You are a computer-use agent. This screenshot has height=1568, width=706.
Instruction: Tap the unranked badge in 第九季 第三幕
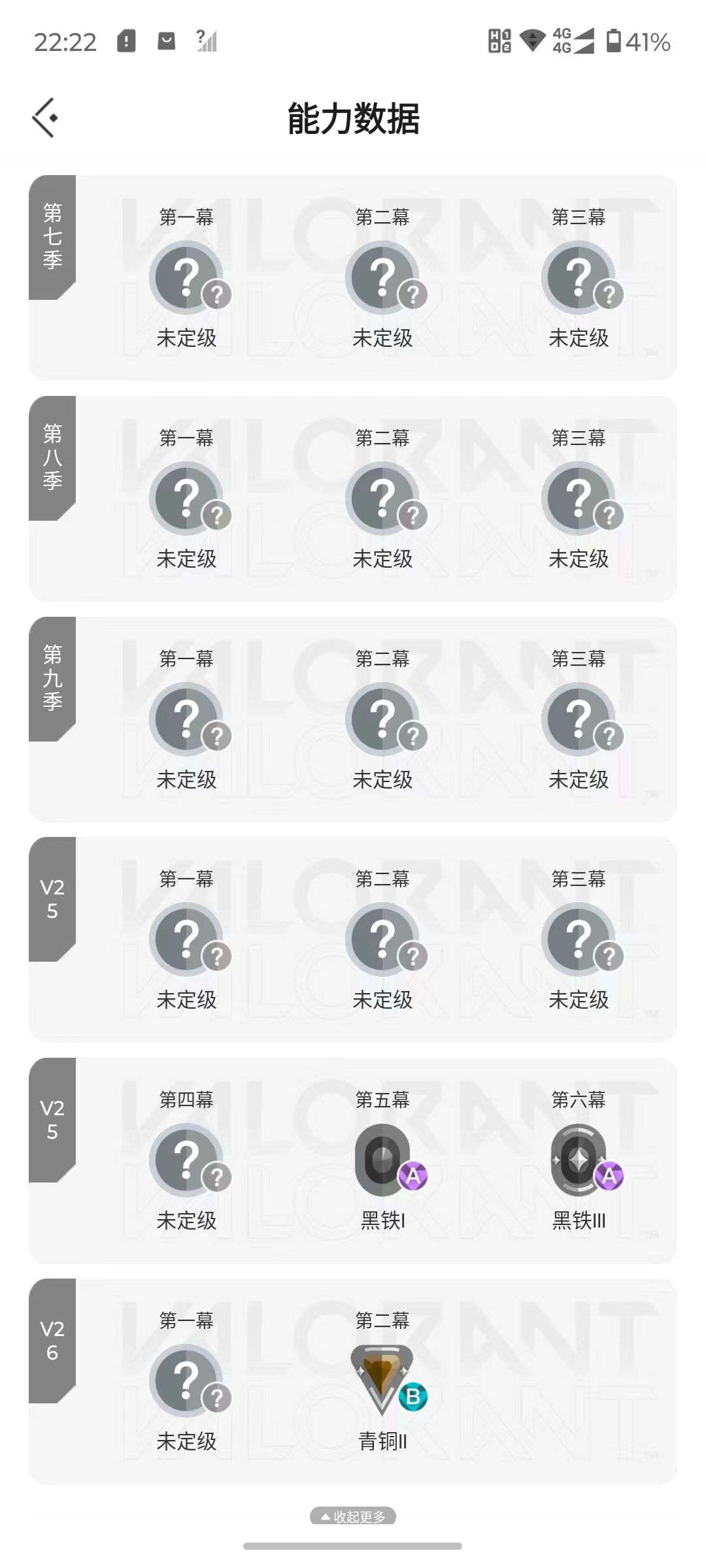pyautogui.click(x=580, y=719)
